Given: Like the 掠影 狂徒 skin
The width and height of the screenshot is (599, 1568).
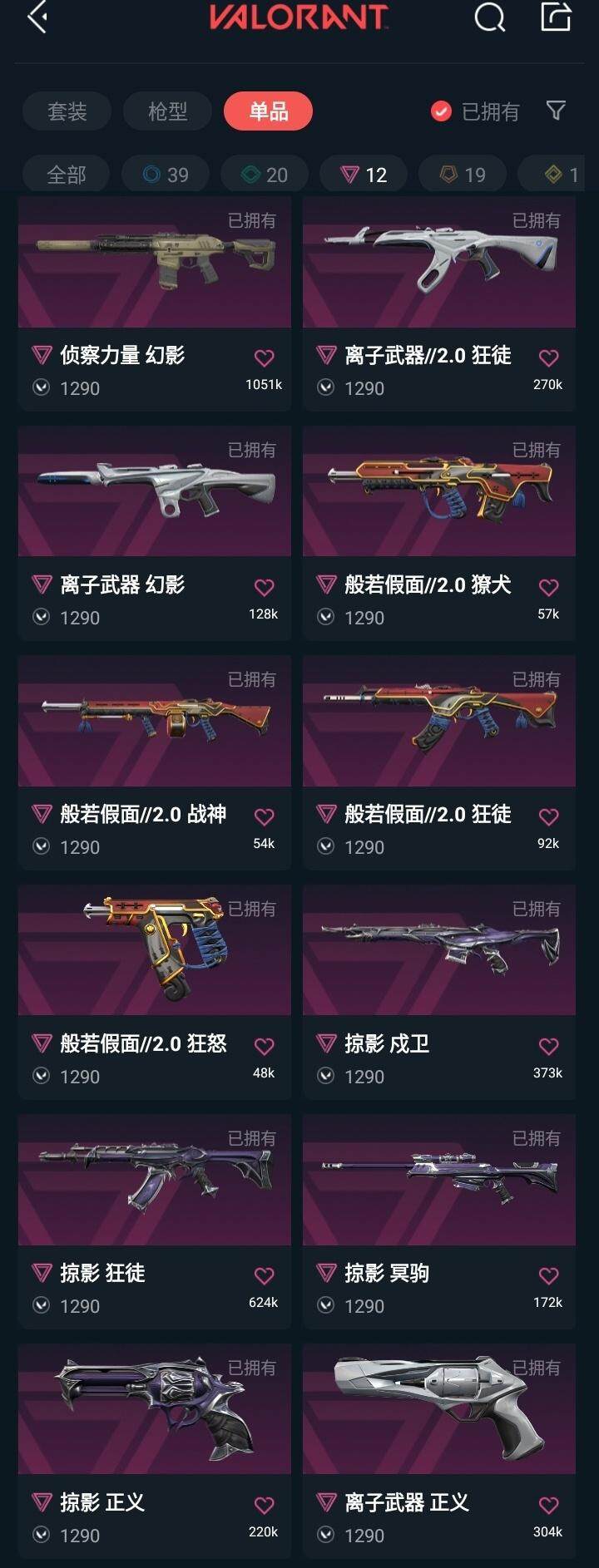Looking at the screenshot, I should pyautogui.click(x=264, y=1276).
